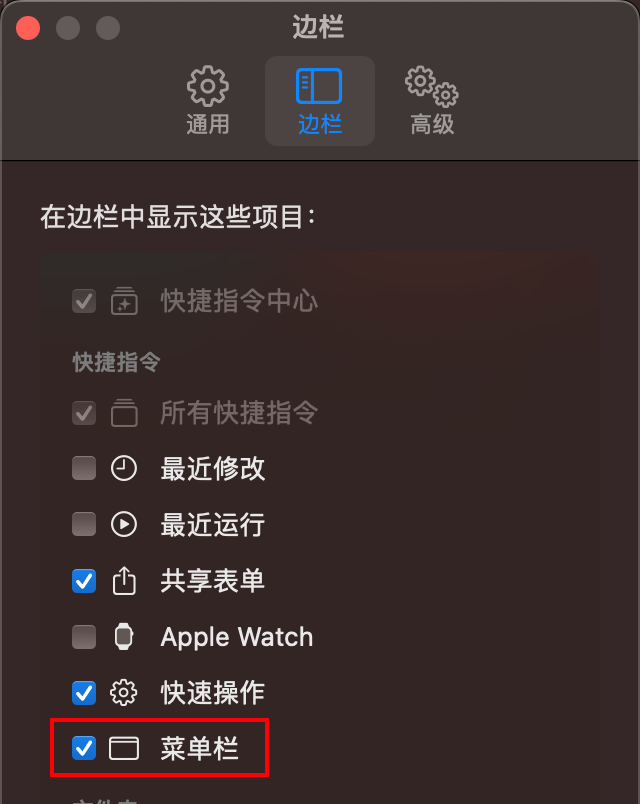Uncheck the 菜单栏 item
The height and width of the screenshot is (804, 640).
point(85,747)
